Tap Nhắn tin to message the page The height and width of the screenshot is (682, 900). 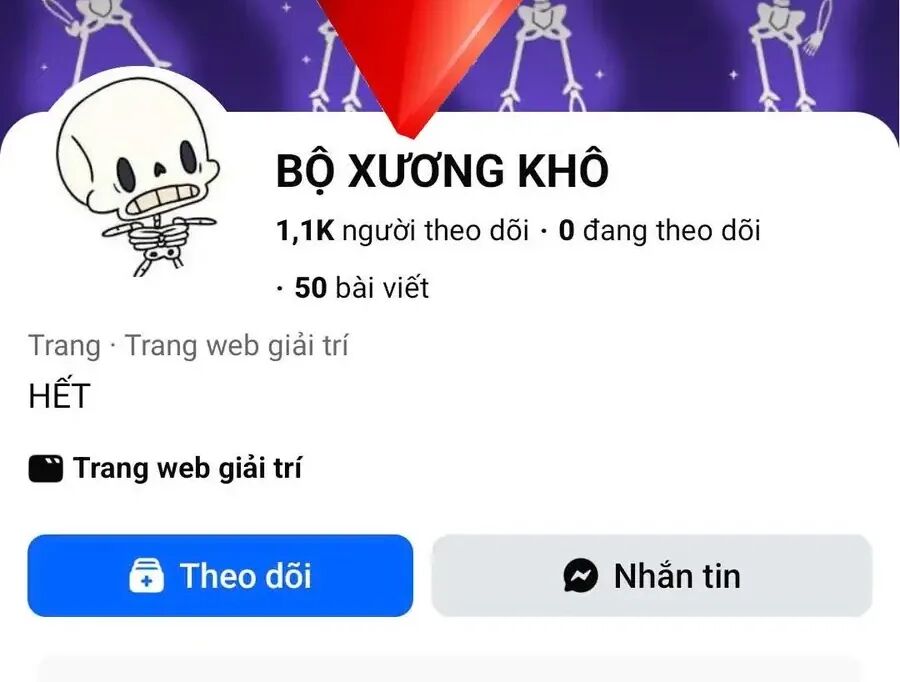tap(651, 576)
